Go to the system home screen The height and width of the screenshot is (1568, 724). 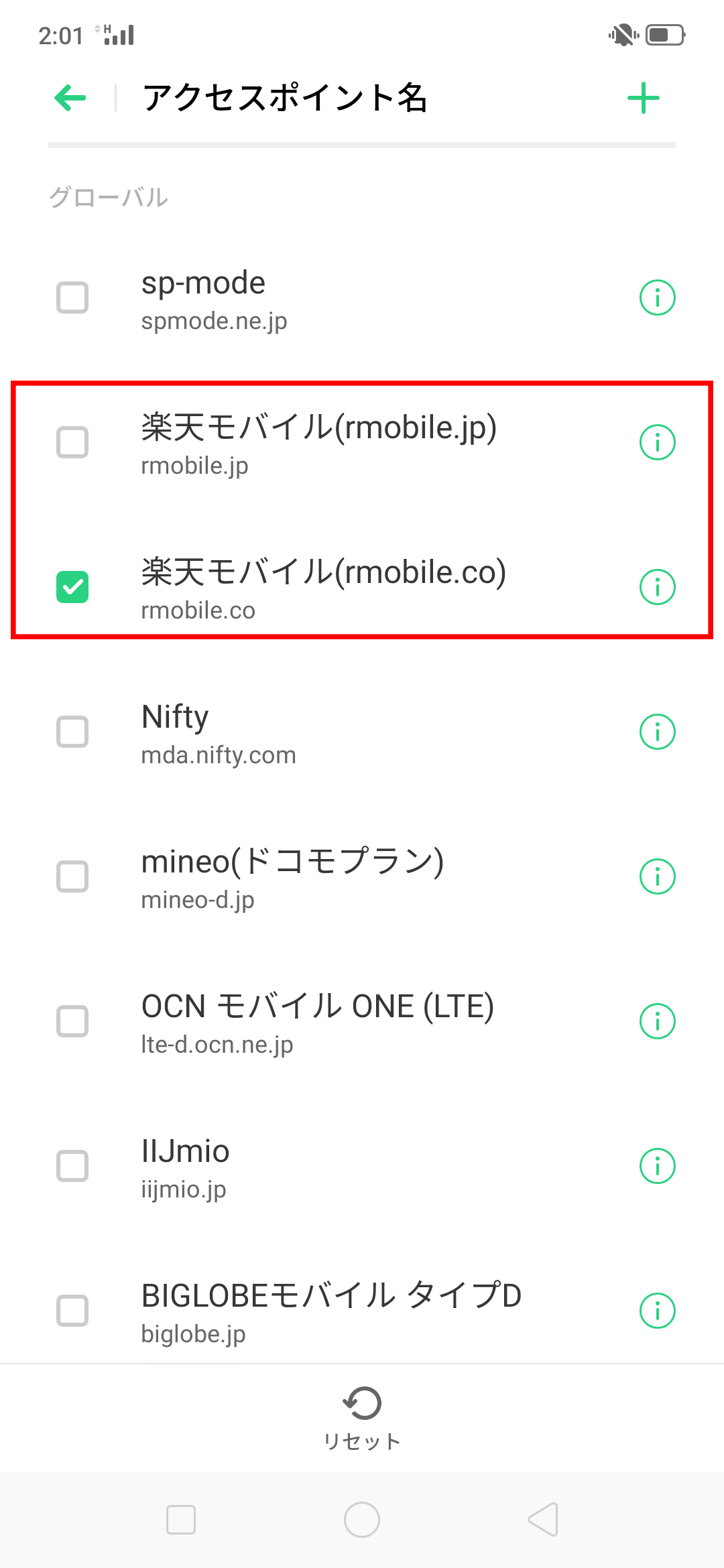click(362, 1520)
